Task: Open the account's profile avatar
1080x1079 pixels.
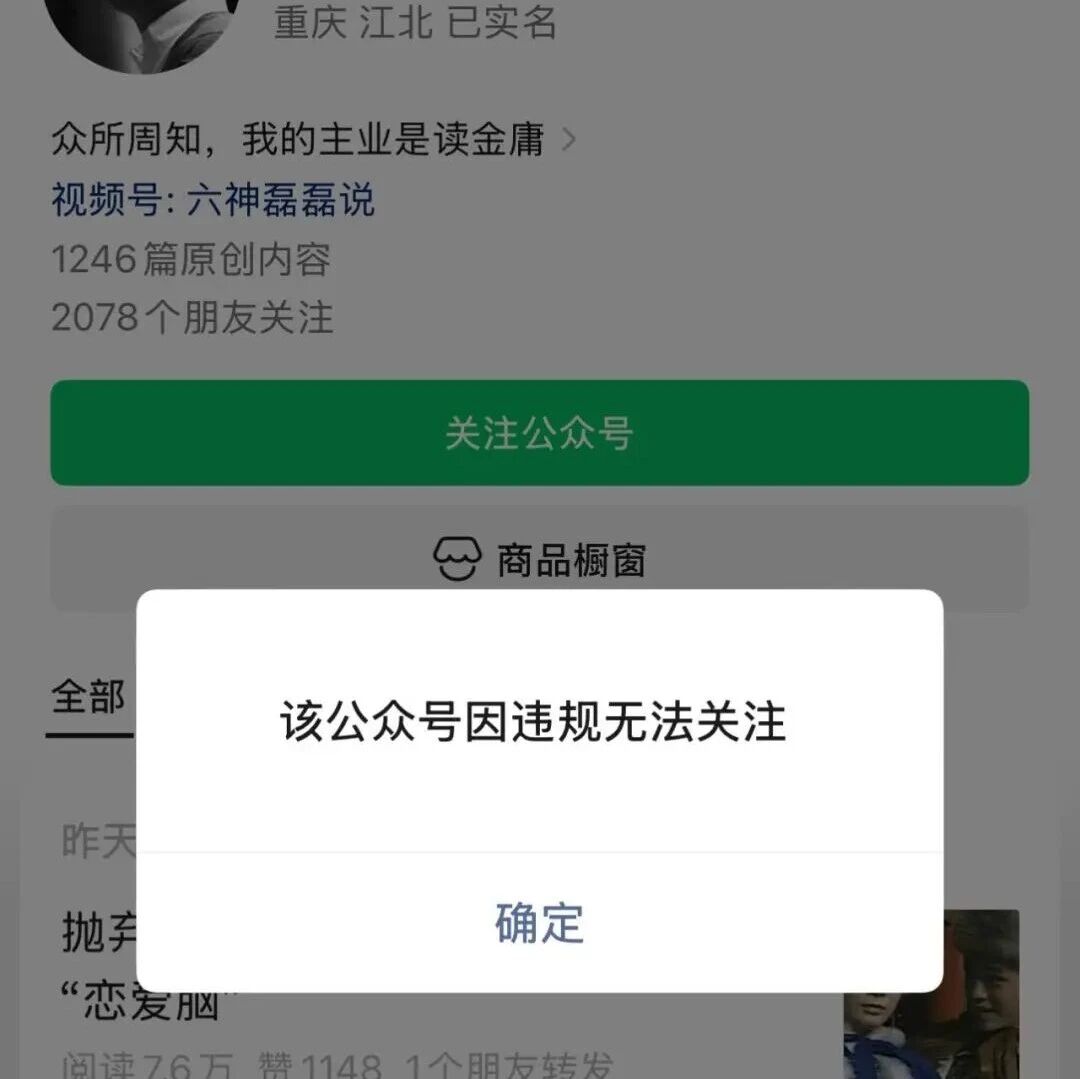Action: tap(140, 25)
